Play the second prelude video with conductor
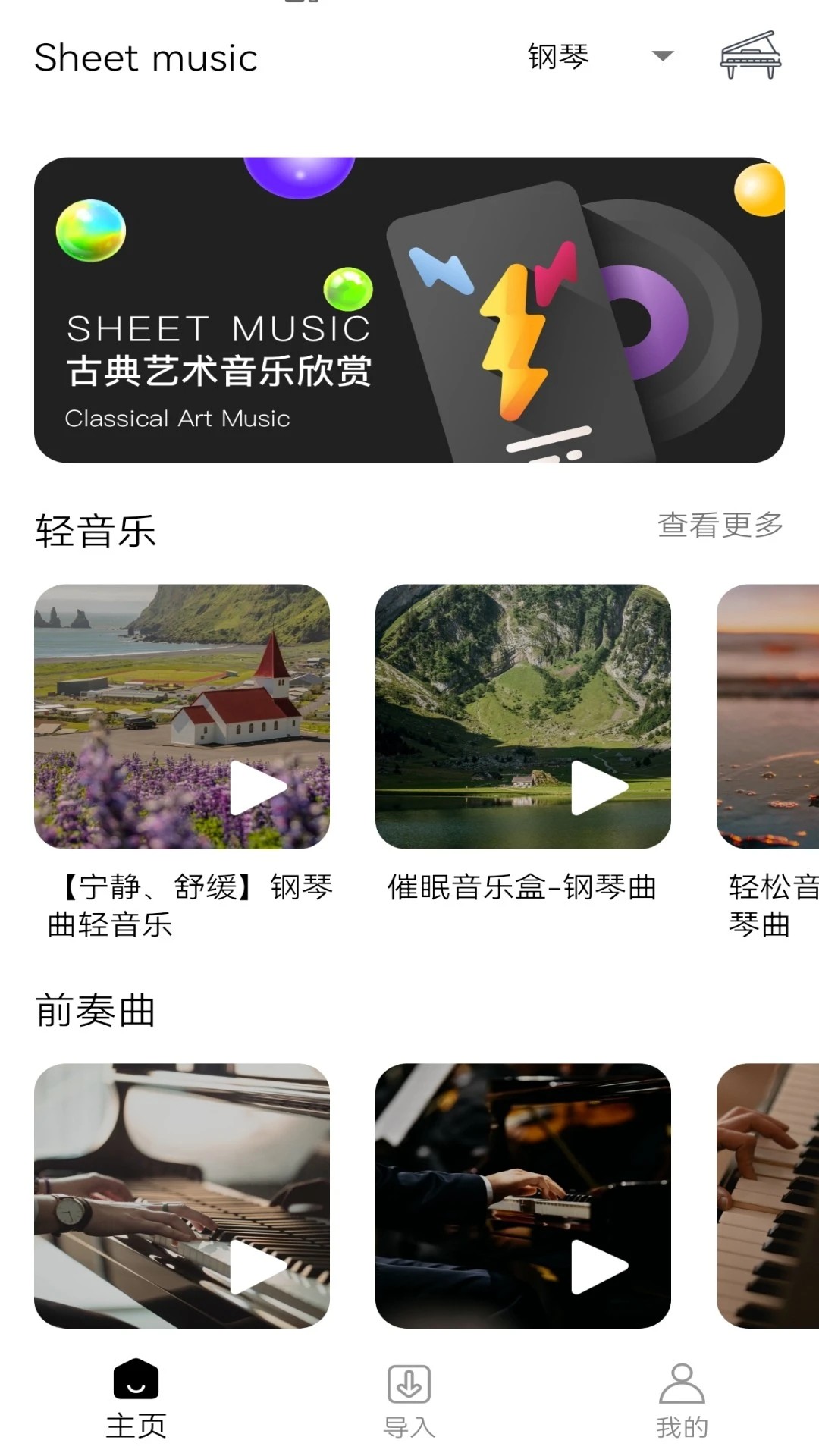The width and height of the screenshot is (819, 1456). pyautogui.click(x=596, y=1265)
